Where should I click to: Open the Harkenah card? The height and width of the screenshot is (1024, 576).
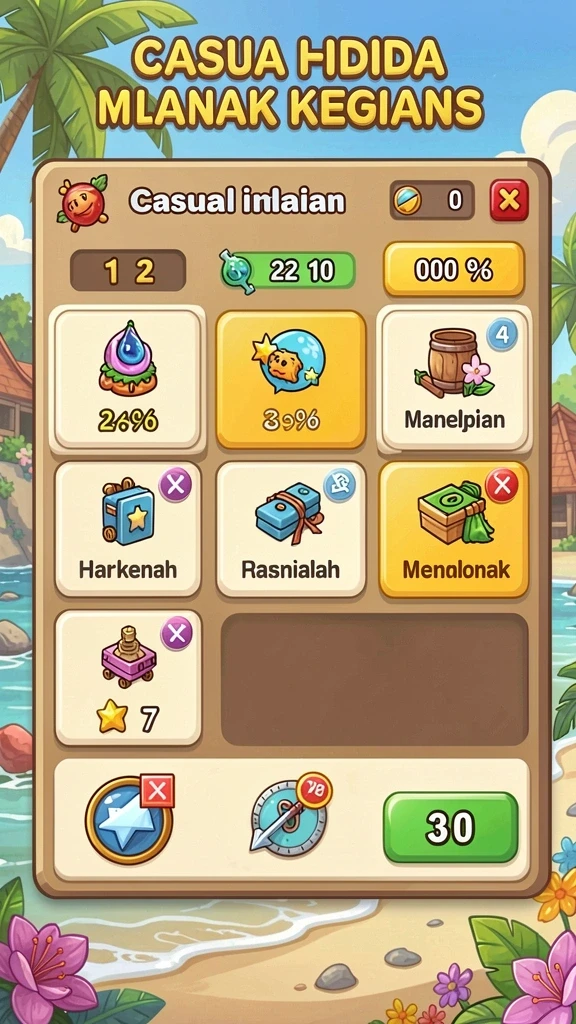pos(127,529)
